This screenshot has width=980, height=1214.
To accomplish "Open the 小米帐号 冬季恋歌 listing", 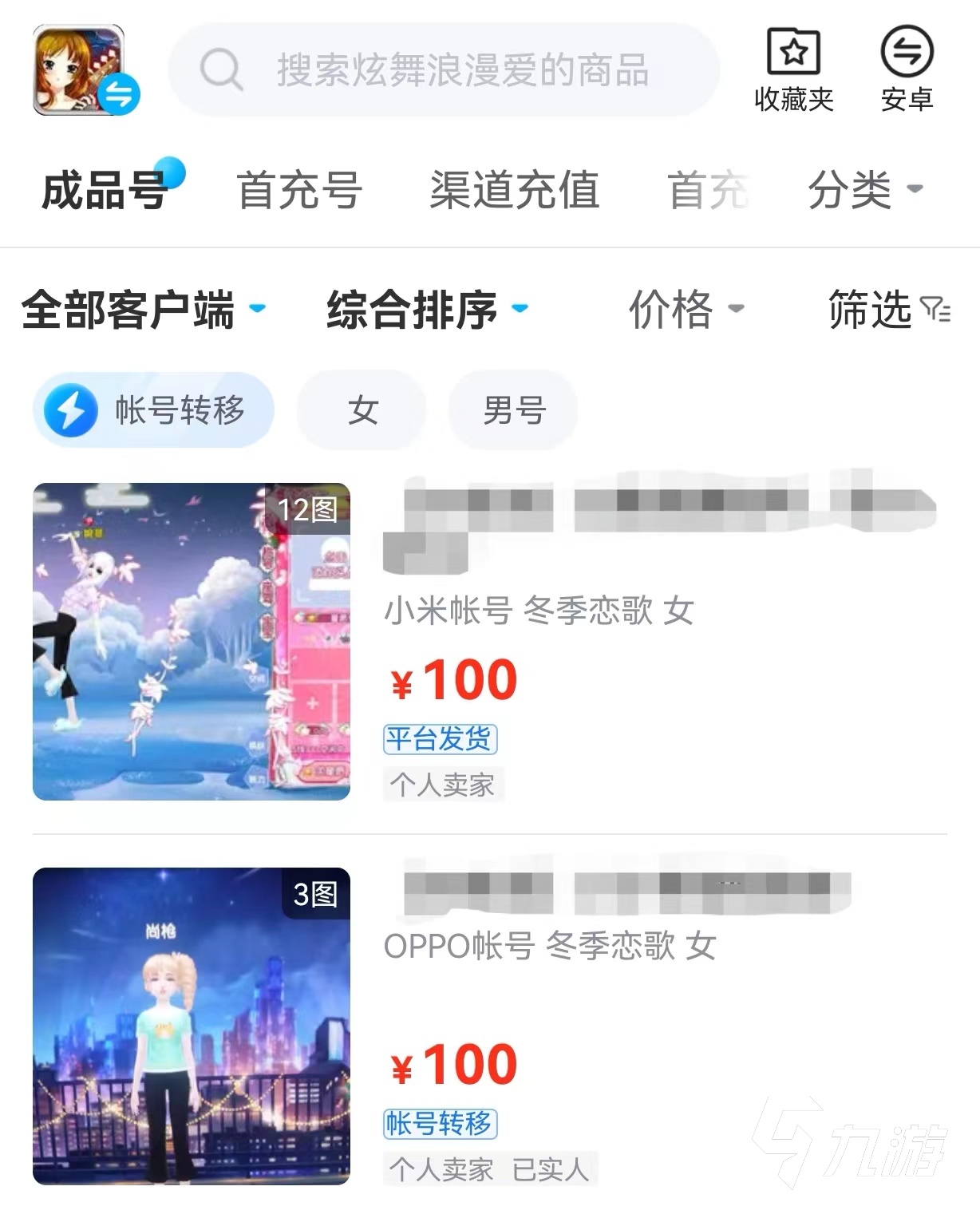I will coord(539,611).
